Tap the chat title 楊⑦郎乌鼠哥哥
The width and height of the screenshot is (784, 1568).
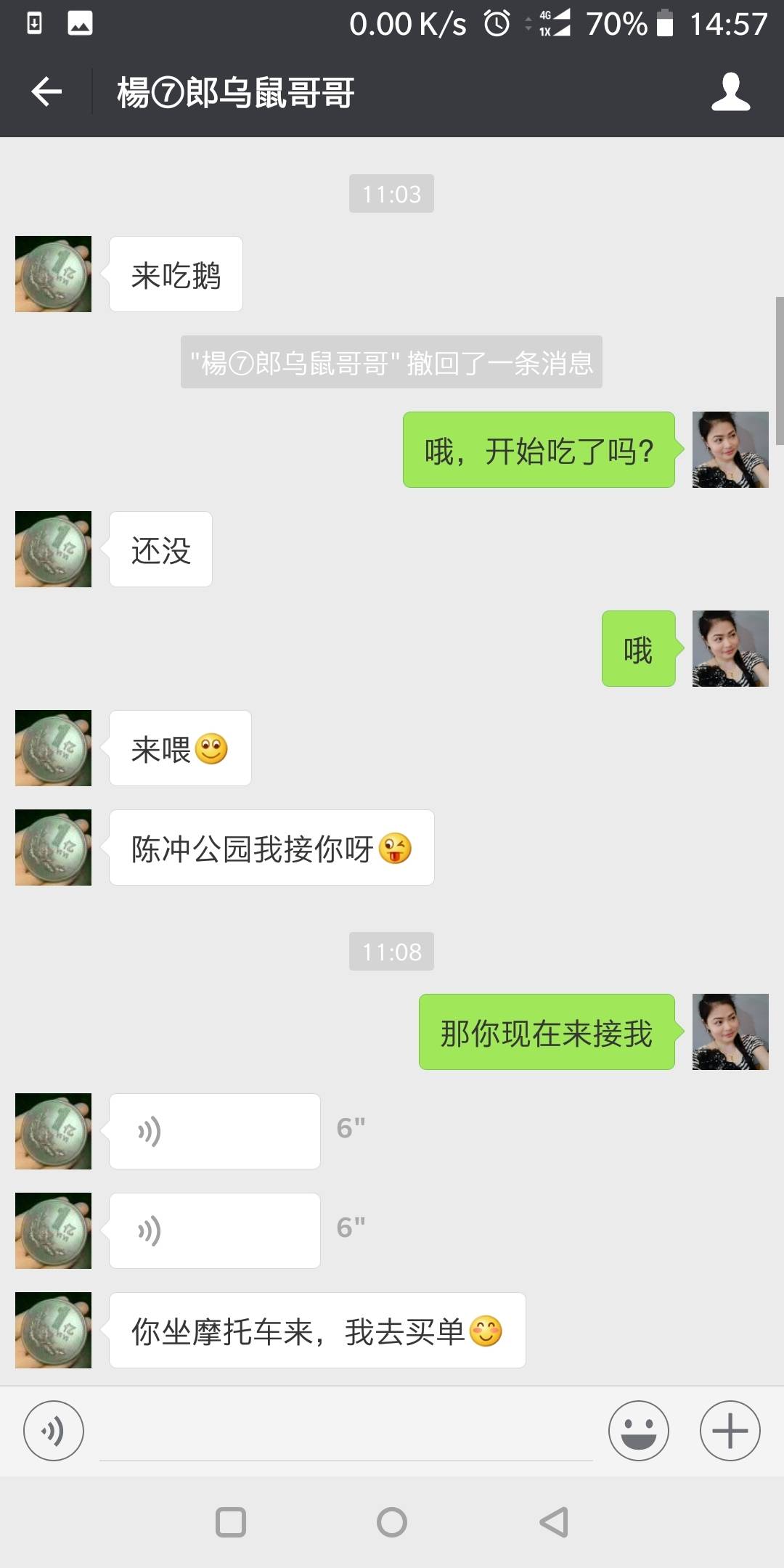click(x=234, y=93)
